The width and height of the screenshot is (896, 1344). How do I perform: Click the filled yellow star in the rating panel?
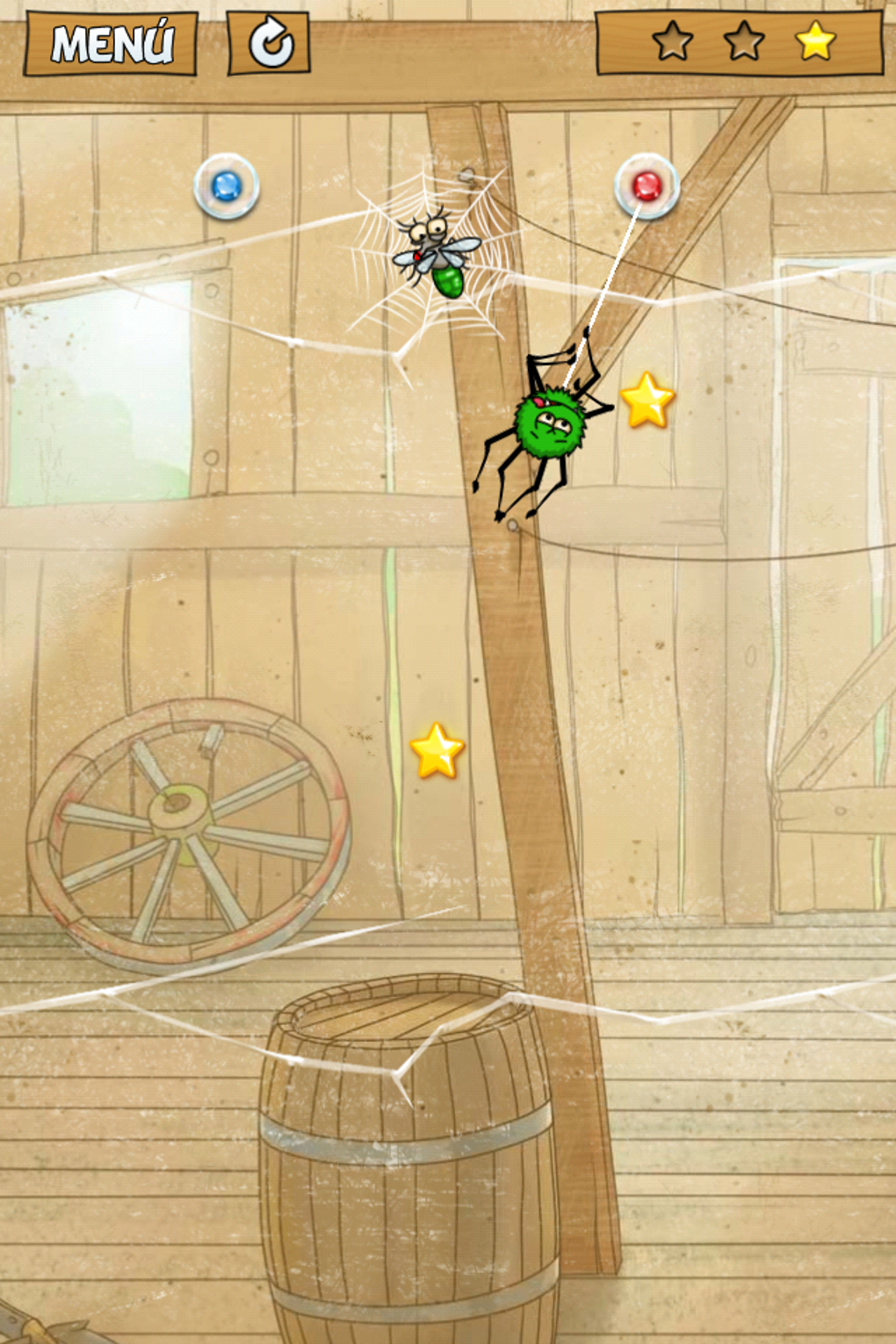[x=815, y=40]
